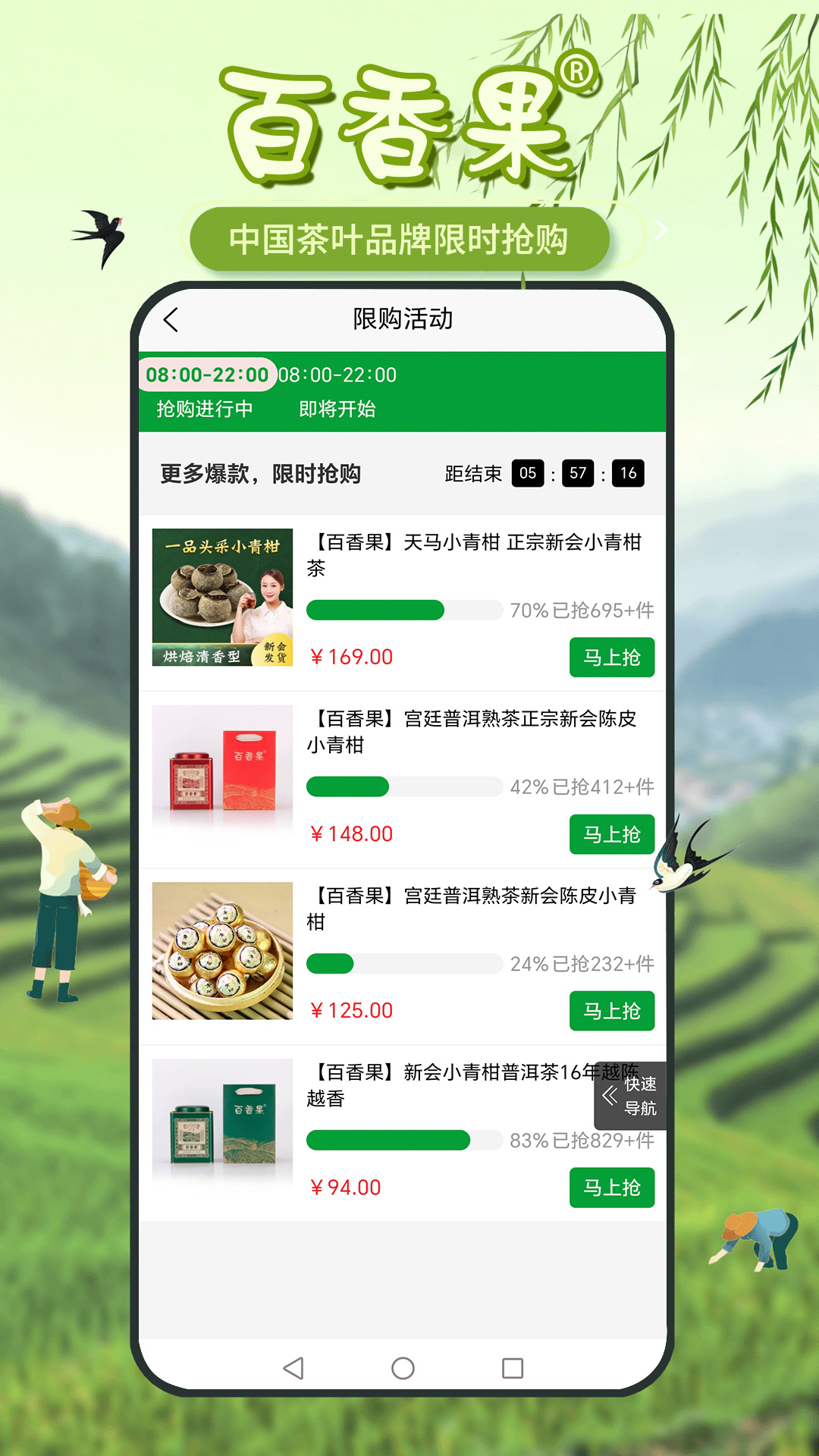The width and height of the screenshot is (819, 1456).
Task: Collapse the 快速导航 floating panel icon
Action: [611, 1094]
